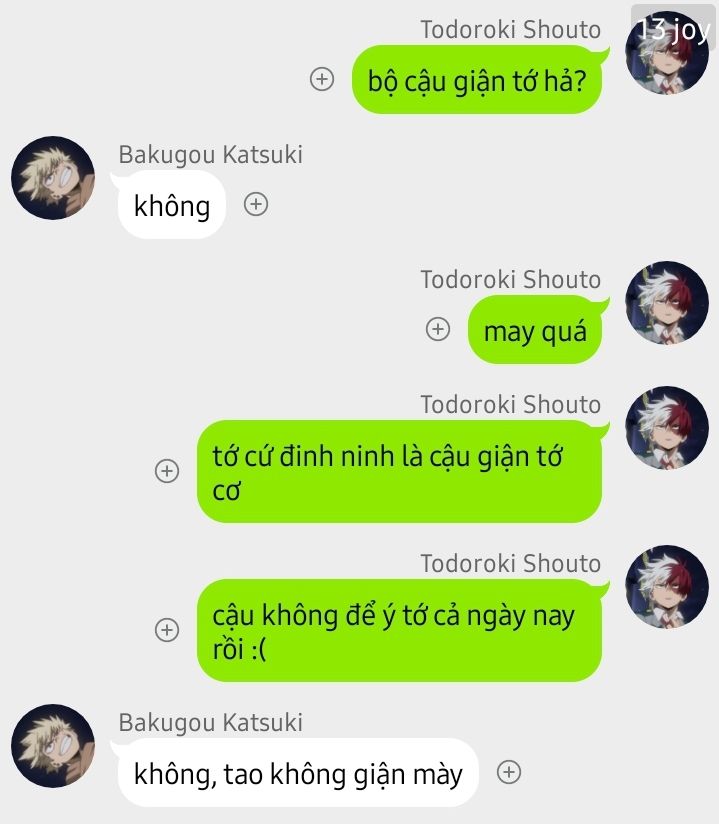Open Todoroki Shouto's avatar beside "may quá"
Screen dimensions: 719x824
(666, 304)
